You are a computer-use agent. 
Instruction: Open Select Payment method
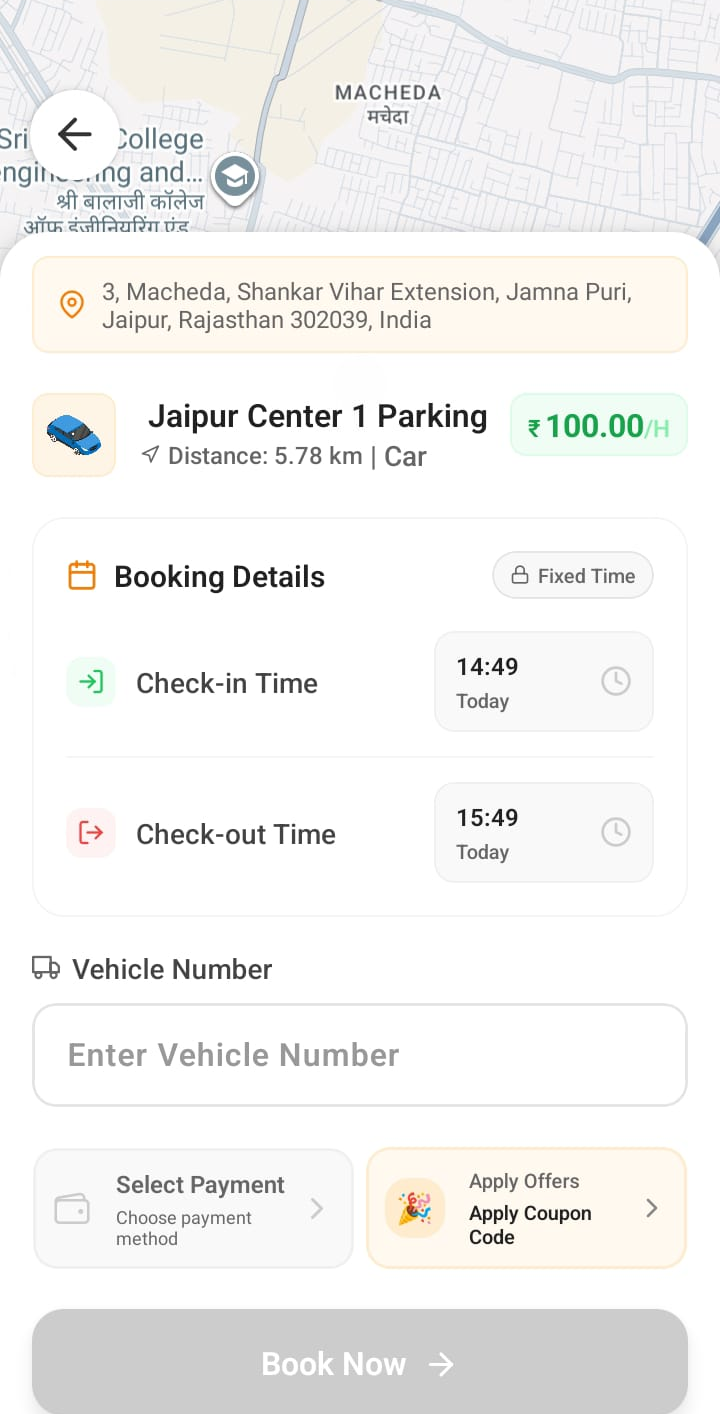193,1209
